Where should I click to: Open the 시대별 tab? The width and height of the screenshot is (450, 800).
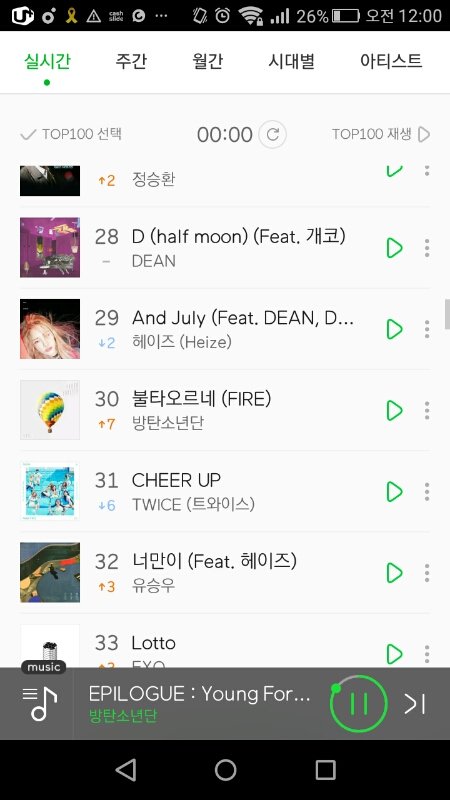(291, 61)
